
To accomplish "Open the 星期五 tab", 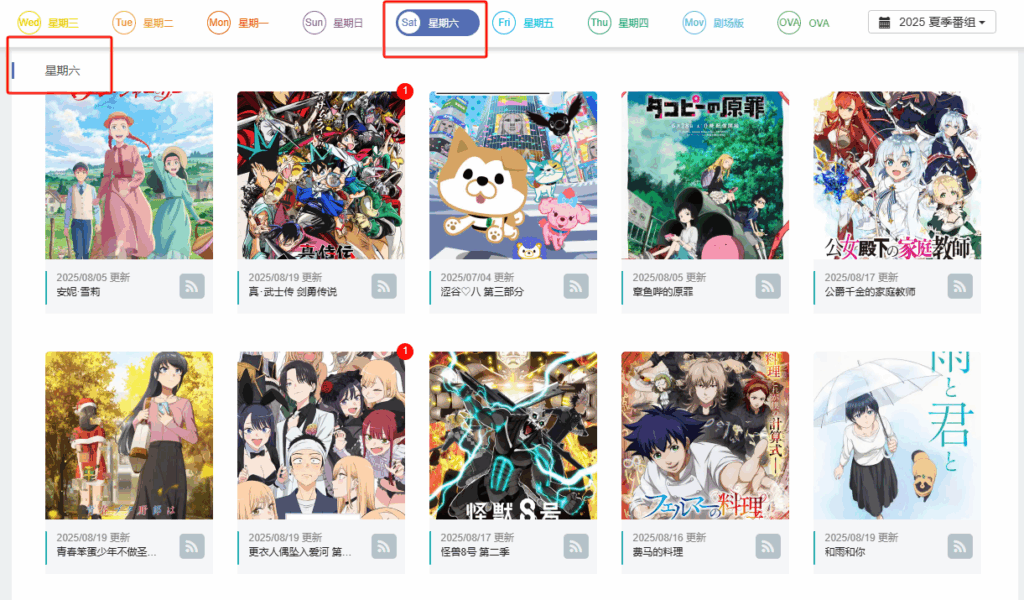I will click(524, 22).
